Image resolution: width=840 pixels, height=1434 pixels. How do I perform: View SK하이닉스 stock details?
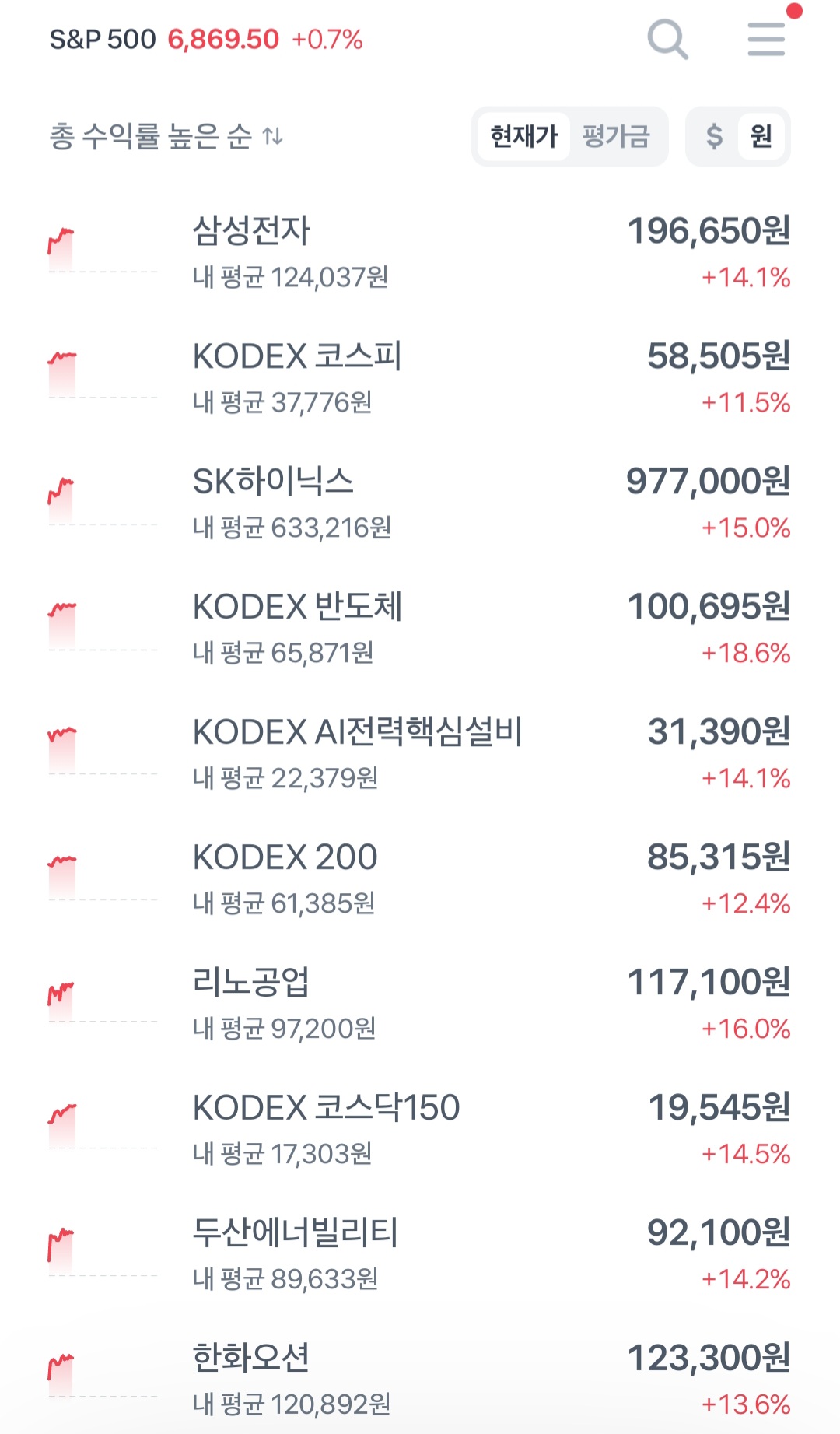[420, 503]
